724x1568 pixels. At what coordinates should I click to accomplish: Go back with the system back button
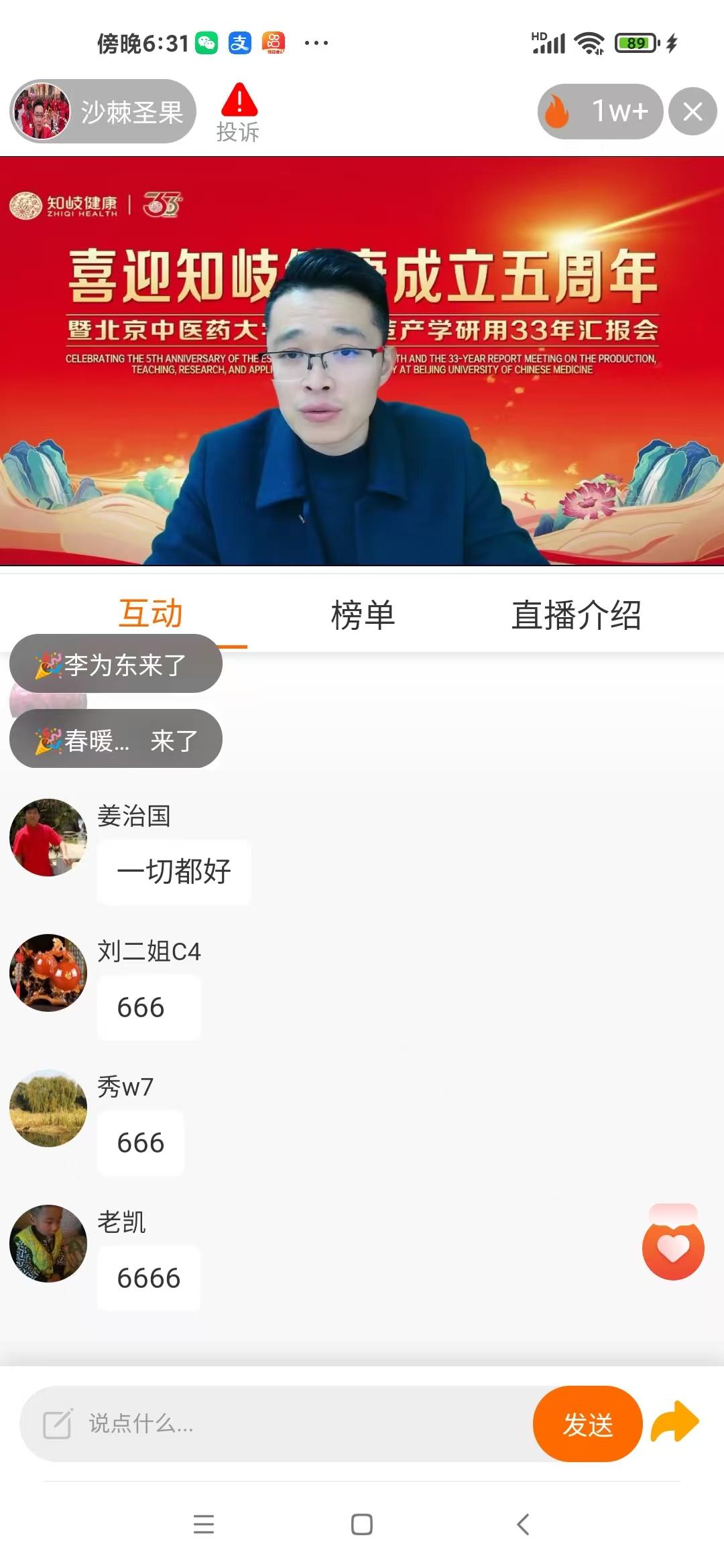pos(523,1524)
